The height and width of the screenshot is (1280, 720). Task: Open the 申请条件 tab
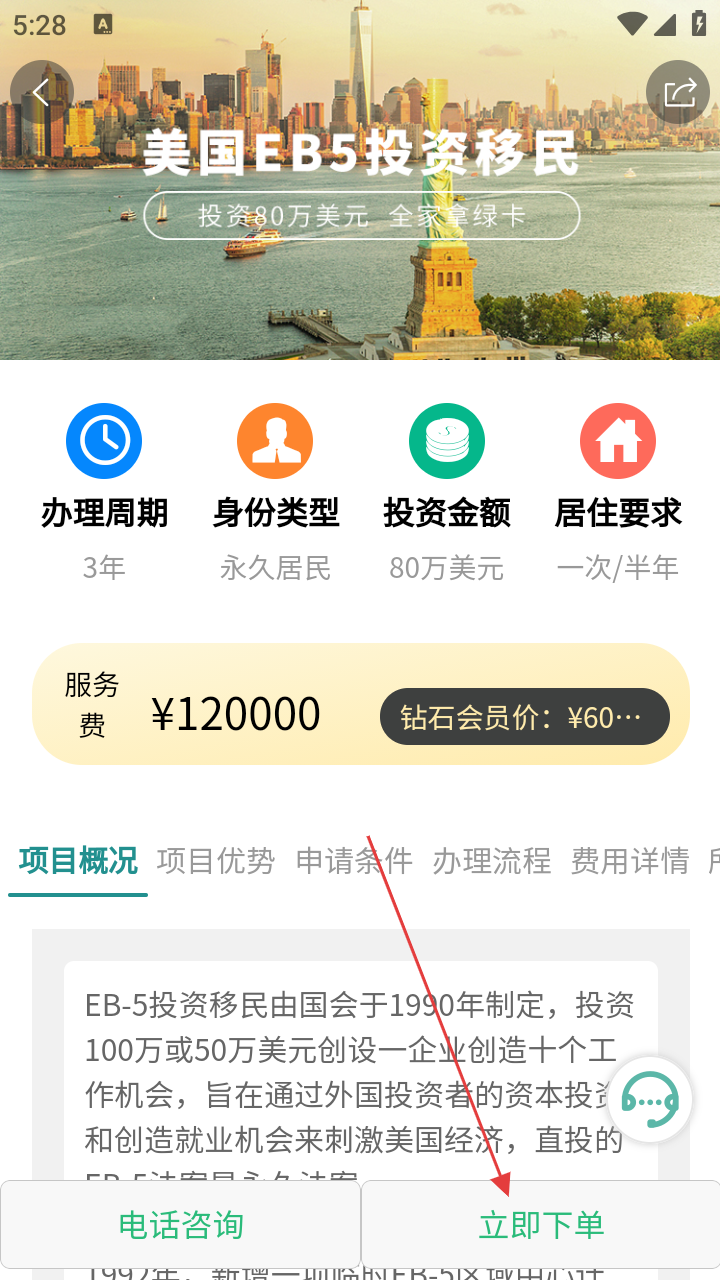click(x=354, y=860)
